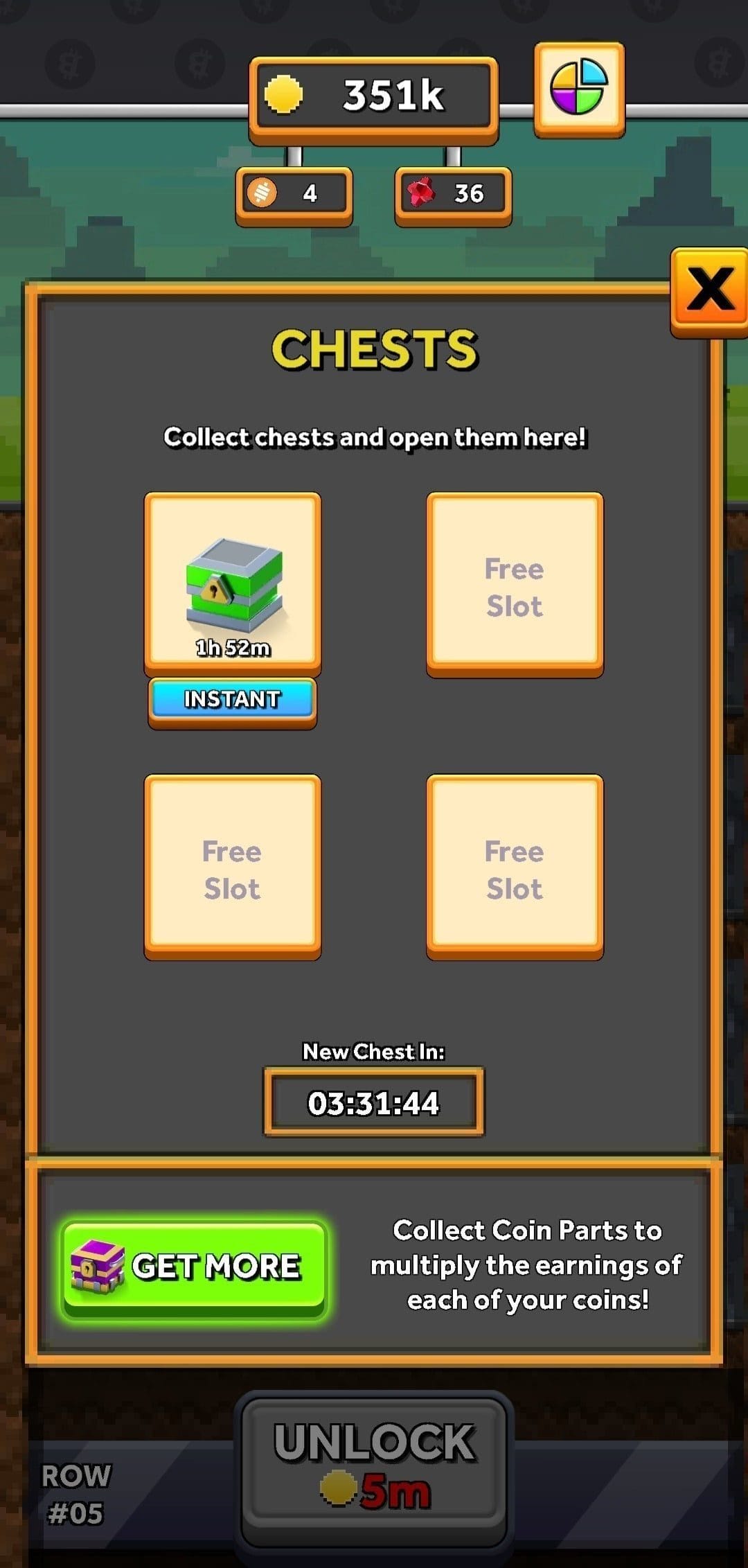The image size is (748, 1568).
Task: Tap the GET MORE chests button
Action: 194,1267
